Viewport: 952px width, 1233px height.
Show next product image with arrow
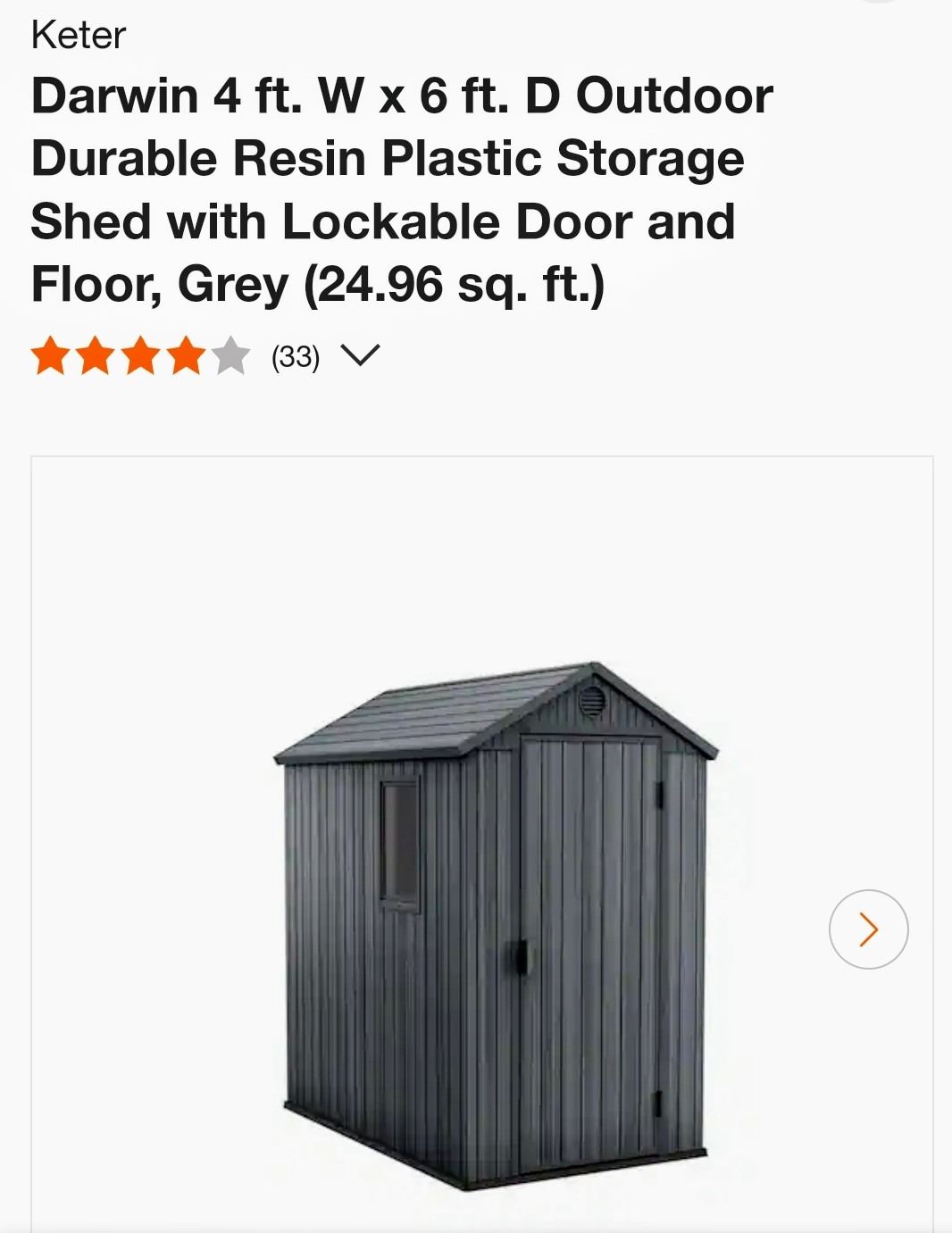[868, 929]
